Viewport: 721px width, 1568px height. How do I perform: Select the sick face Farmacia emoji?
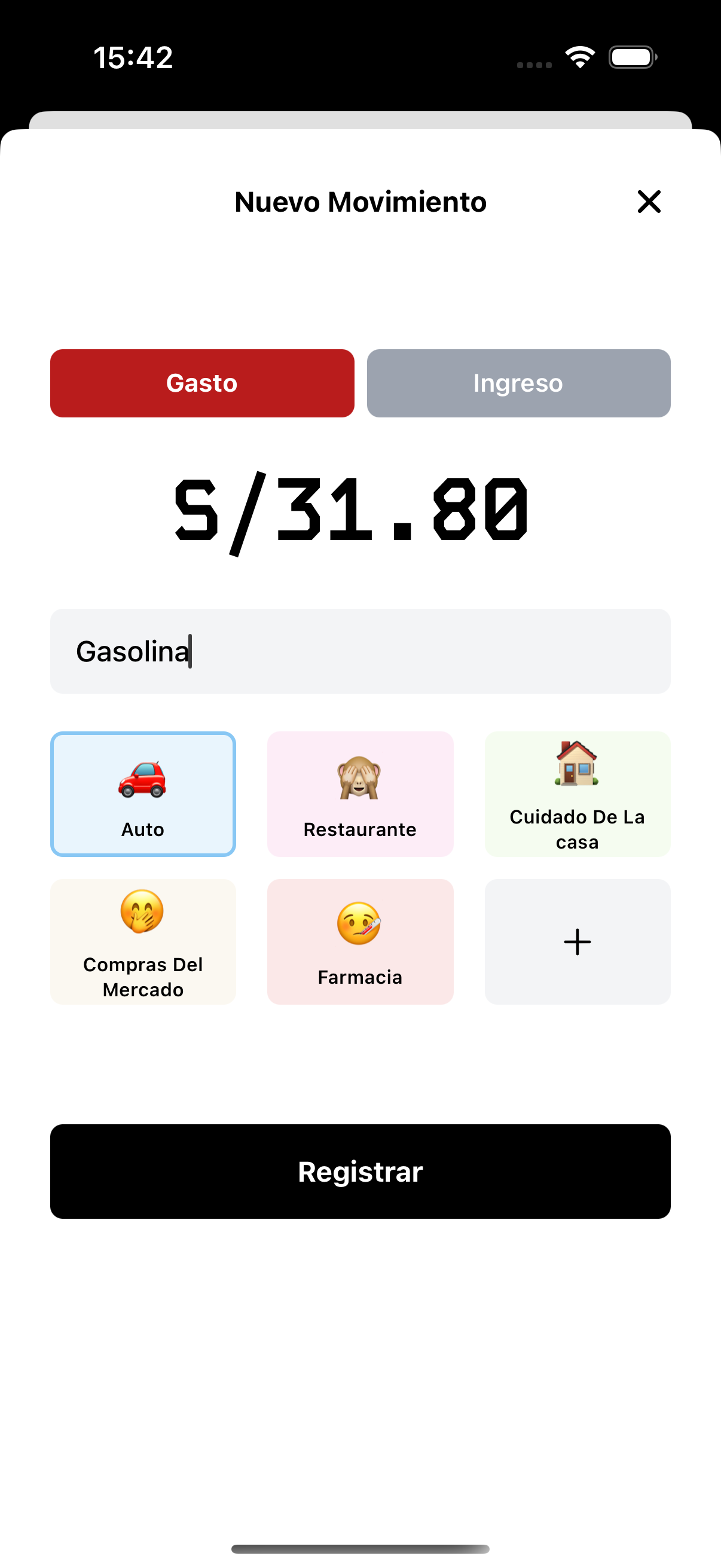(359, 923)
